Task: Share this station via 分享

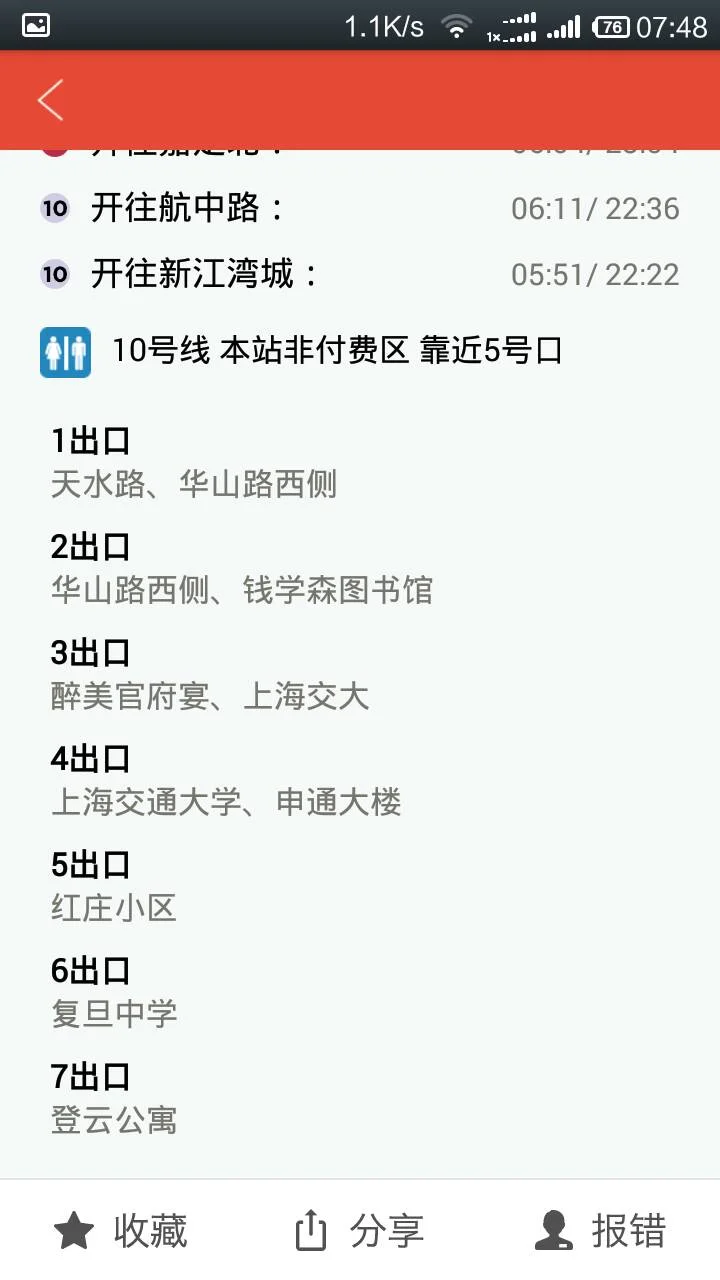Action: 360,1230
